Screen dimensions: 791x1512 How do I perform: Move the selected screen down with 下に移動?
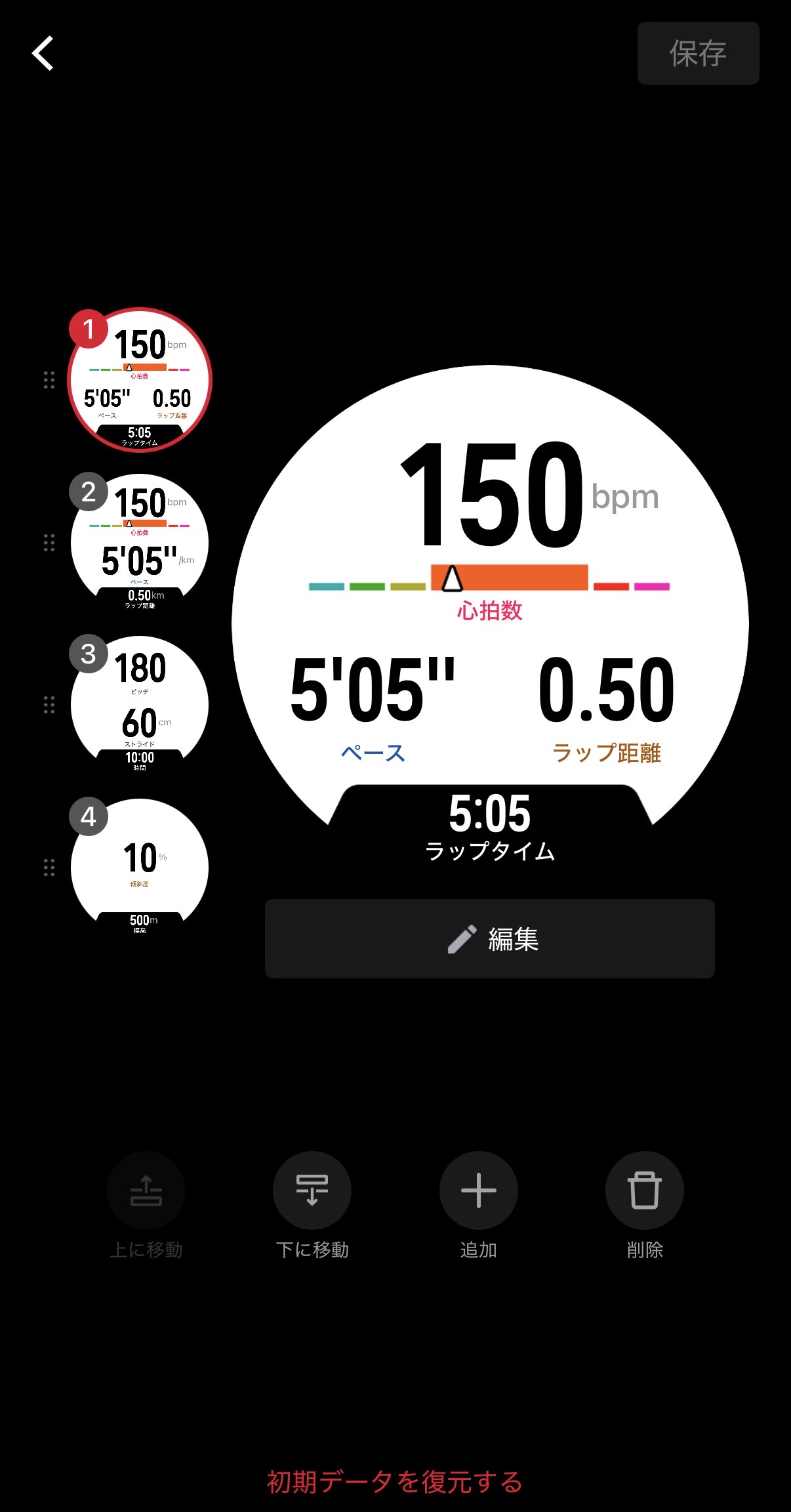tap(312, 1190)
